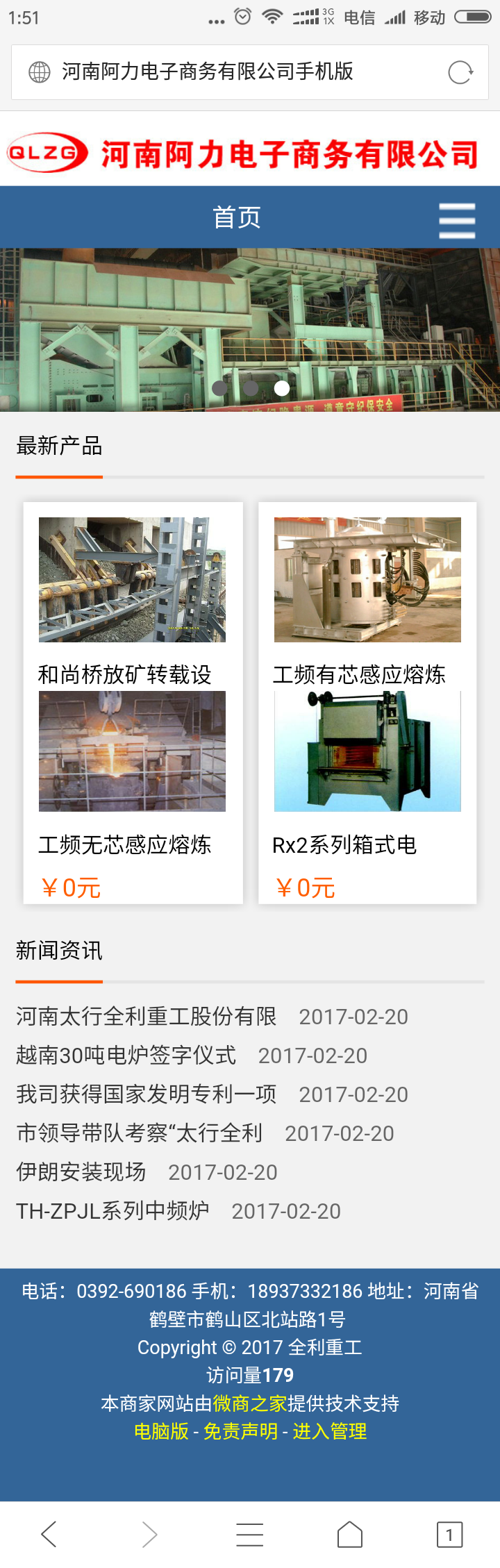Open news TH-ZPJL系列中频炉
This screenshot has width=500, height=1568.
click(113, 1211)
